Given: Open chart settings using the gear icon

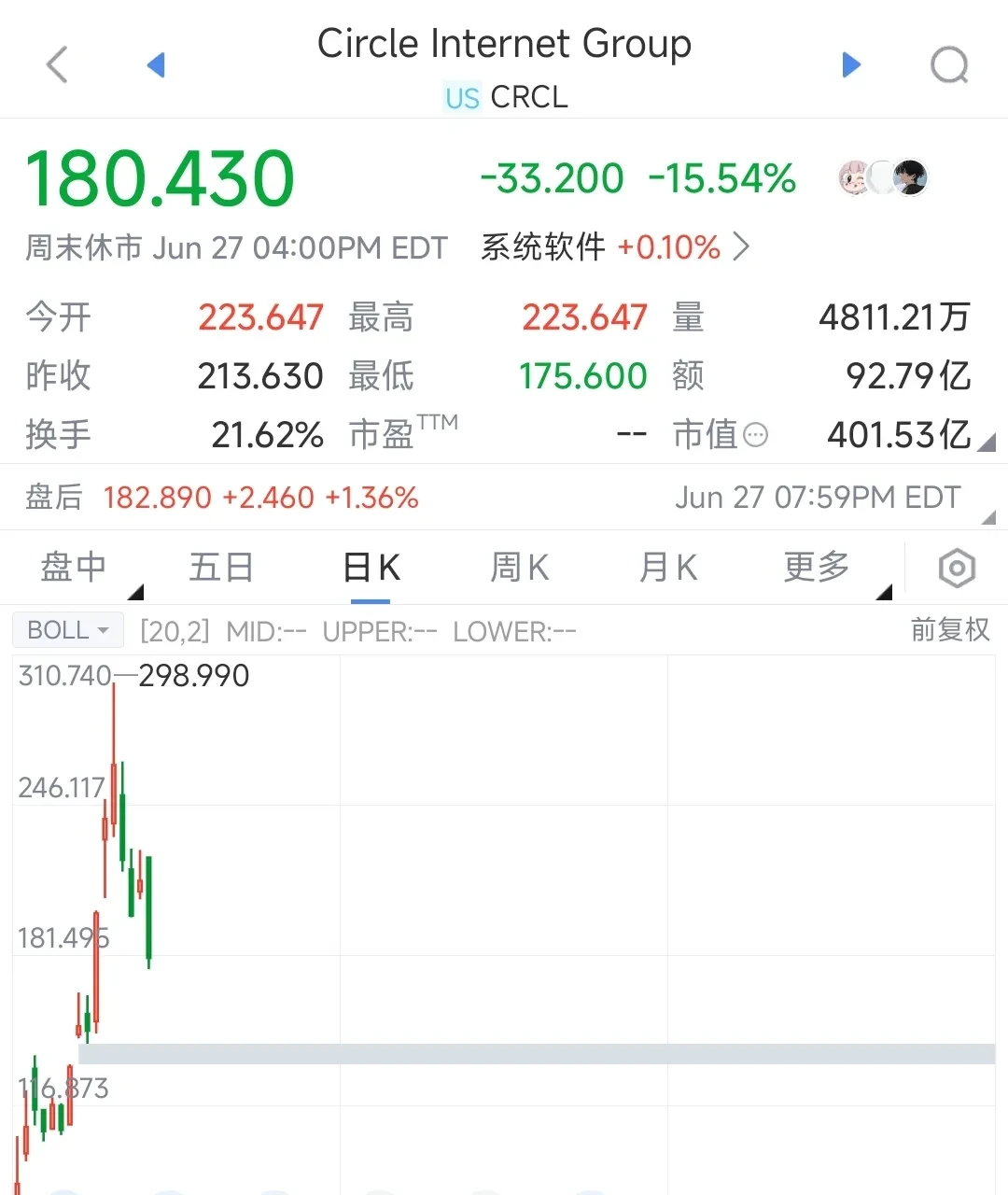Looking at the screenshot, I should tap(956, 568).
